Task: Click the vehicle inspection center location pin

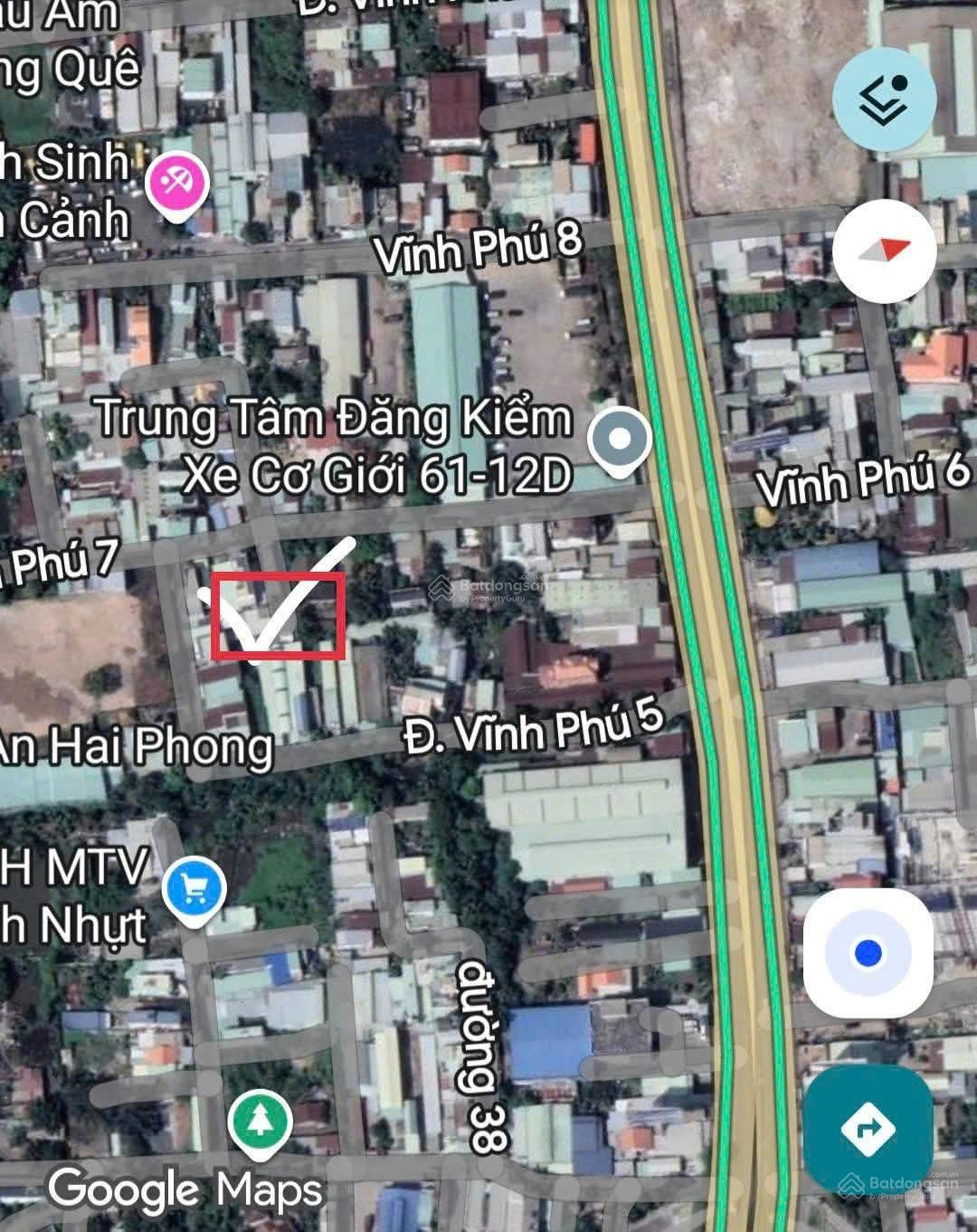Action: tap(619, 437)
